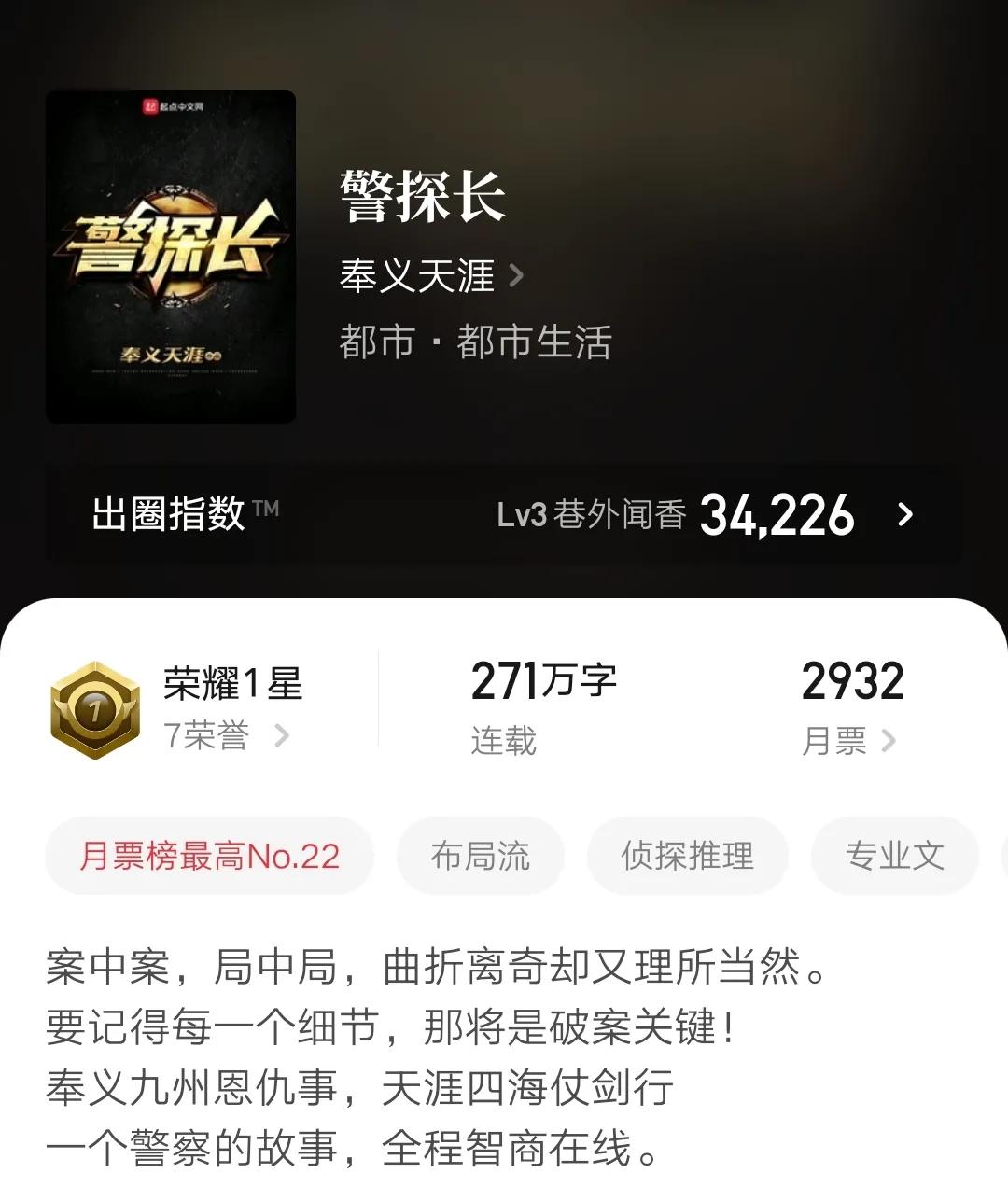This screenshot has height=1187, width=1008.
Task: Toggle the 布局流 tag
Action: 480,855
